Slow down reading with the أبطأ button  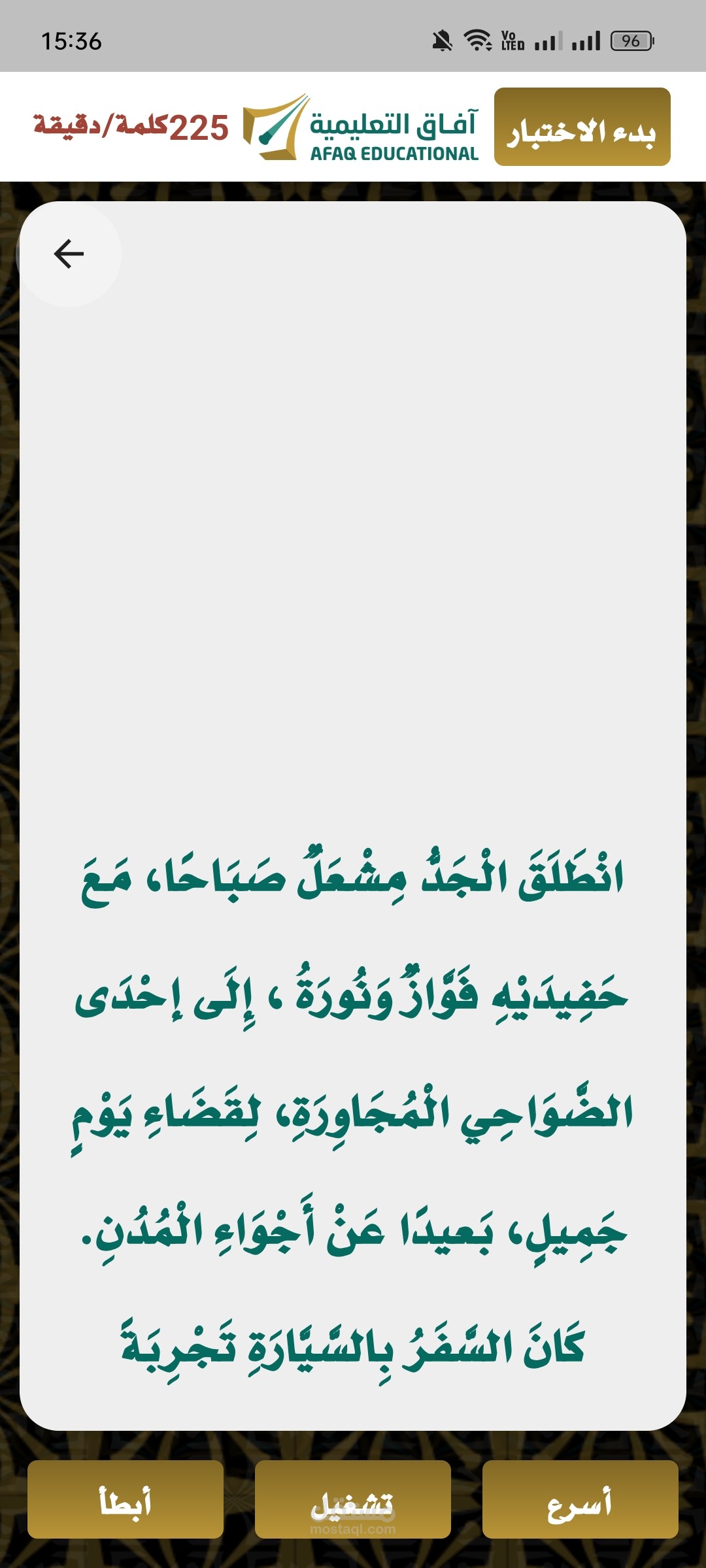point(126,1499)
